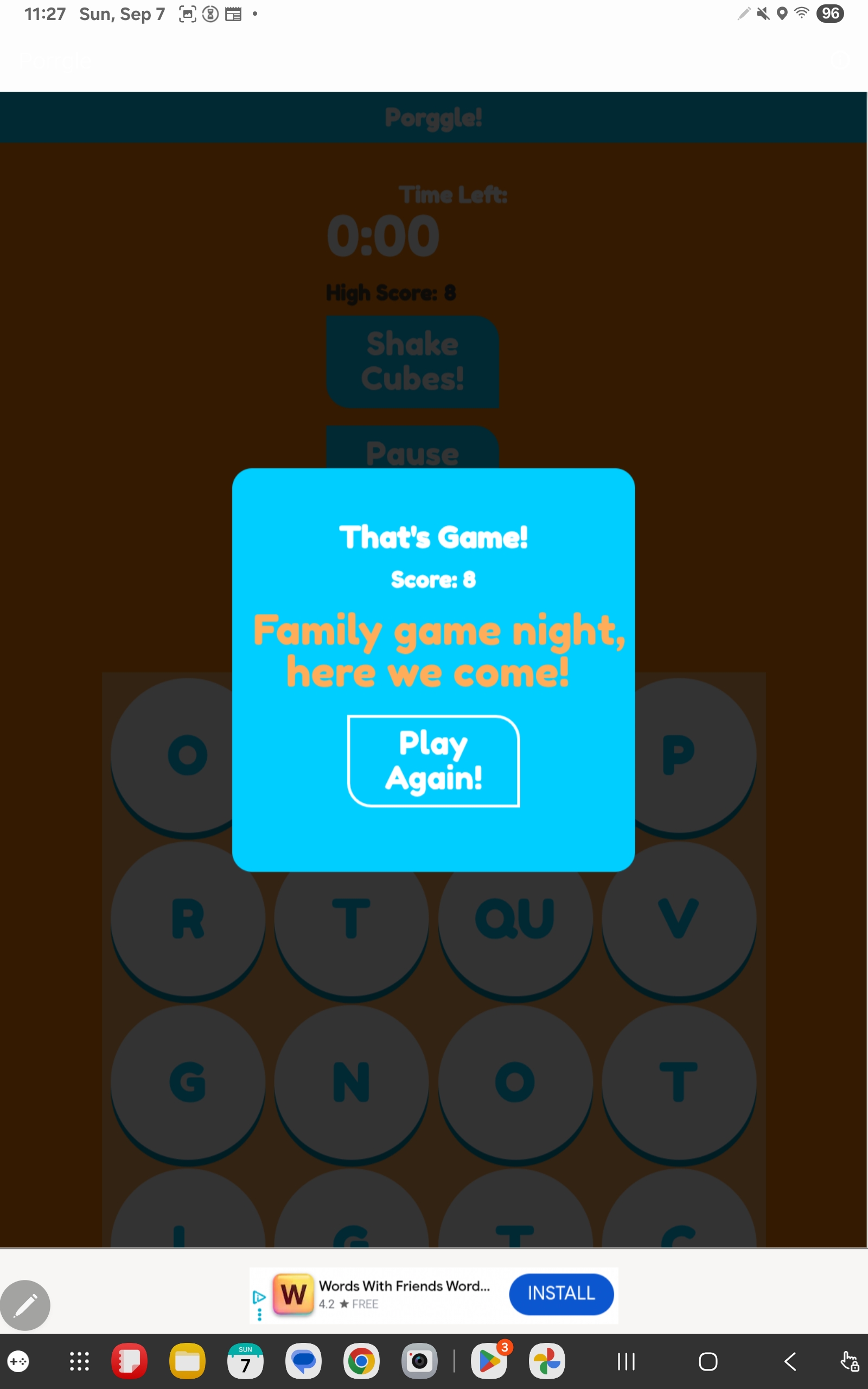
Task: Open the Chrome app in the taskbar
Action: click(361, 1361)
